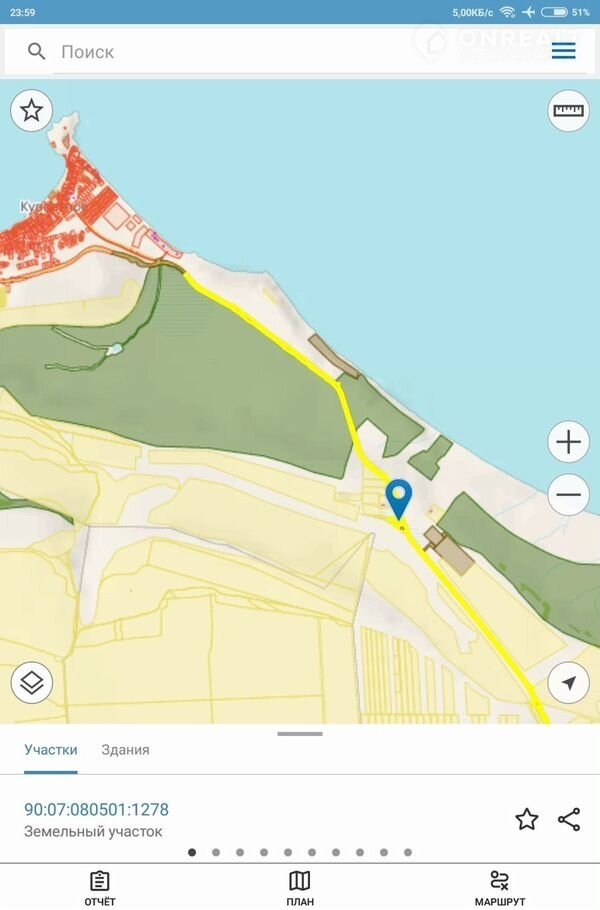Open the Поиск search field
This screenshot has width=600, height=910.
(x=280, y=51)
